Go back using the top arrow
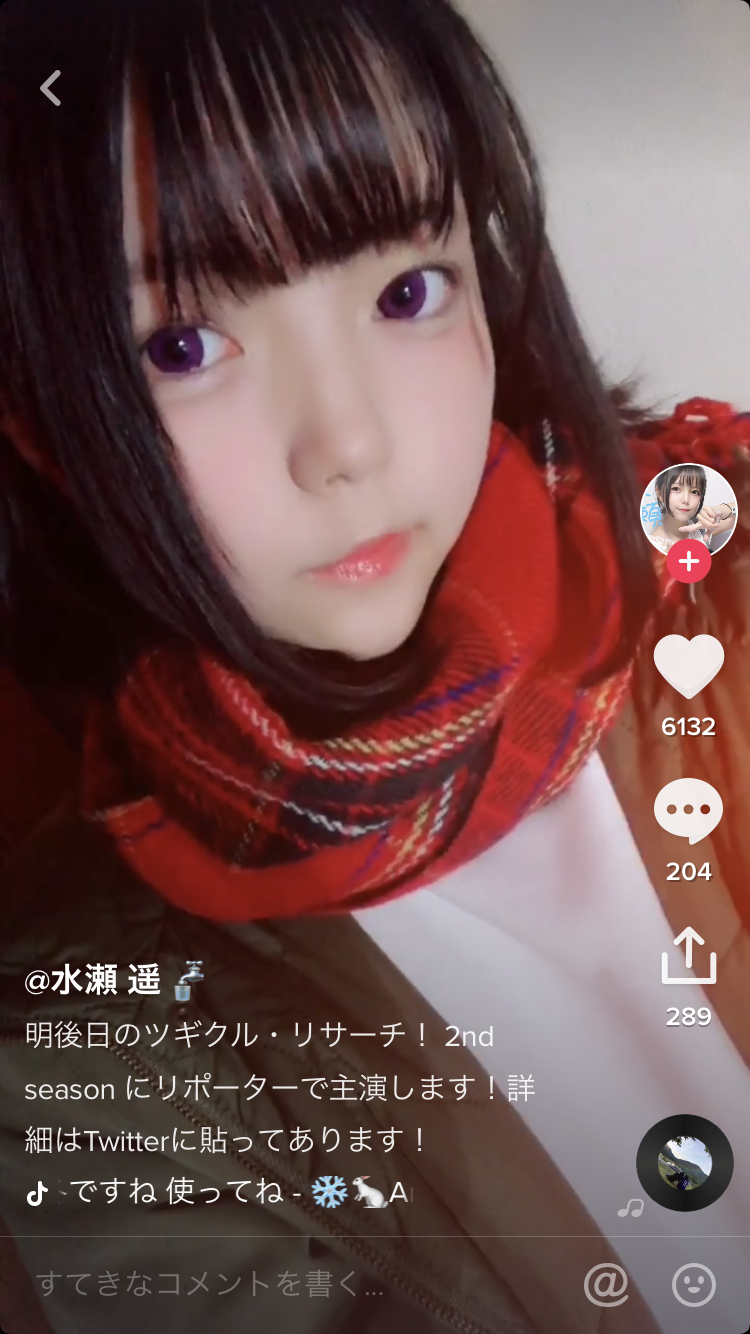This screenshot has height=1334, width=750. tap(51, 88)
